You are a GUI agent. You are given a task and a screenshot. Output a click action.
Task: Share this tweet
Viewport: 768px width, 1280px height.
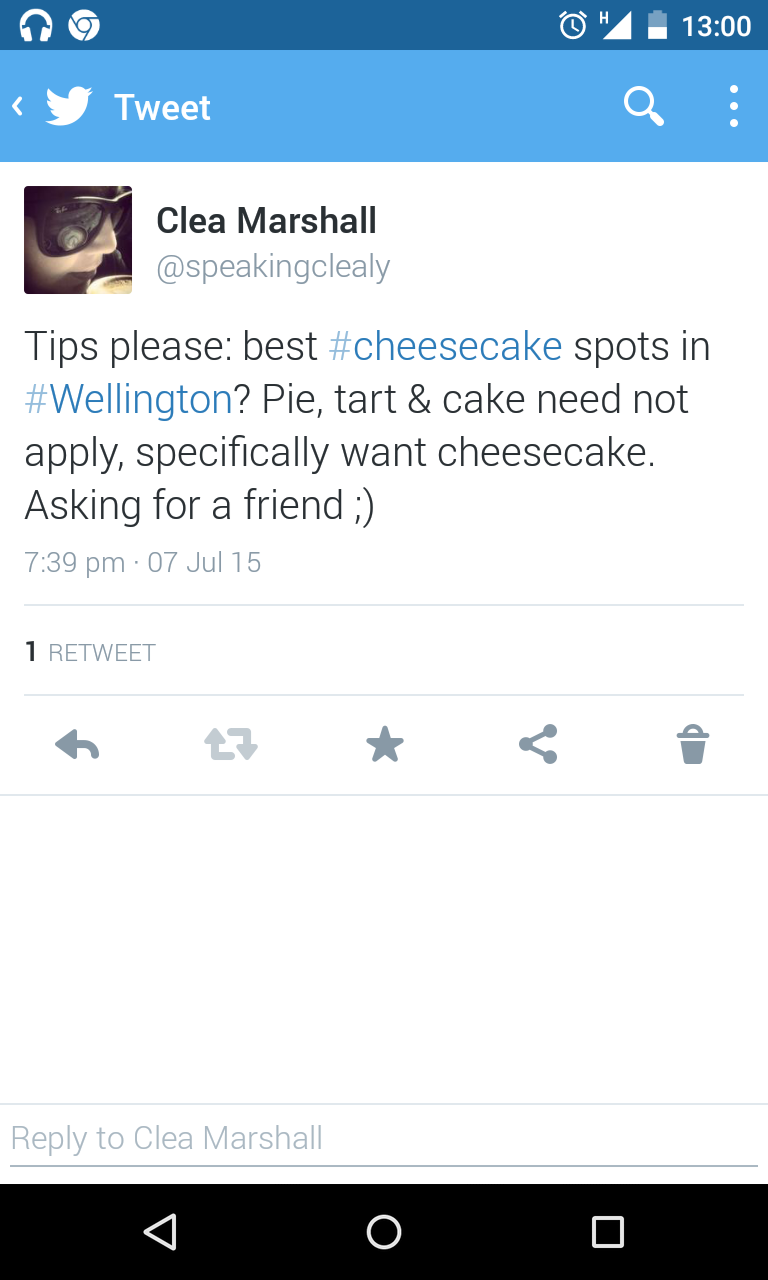click(538, 745)
